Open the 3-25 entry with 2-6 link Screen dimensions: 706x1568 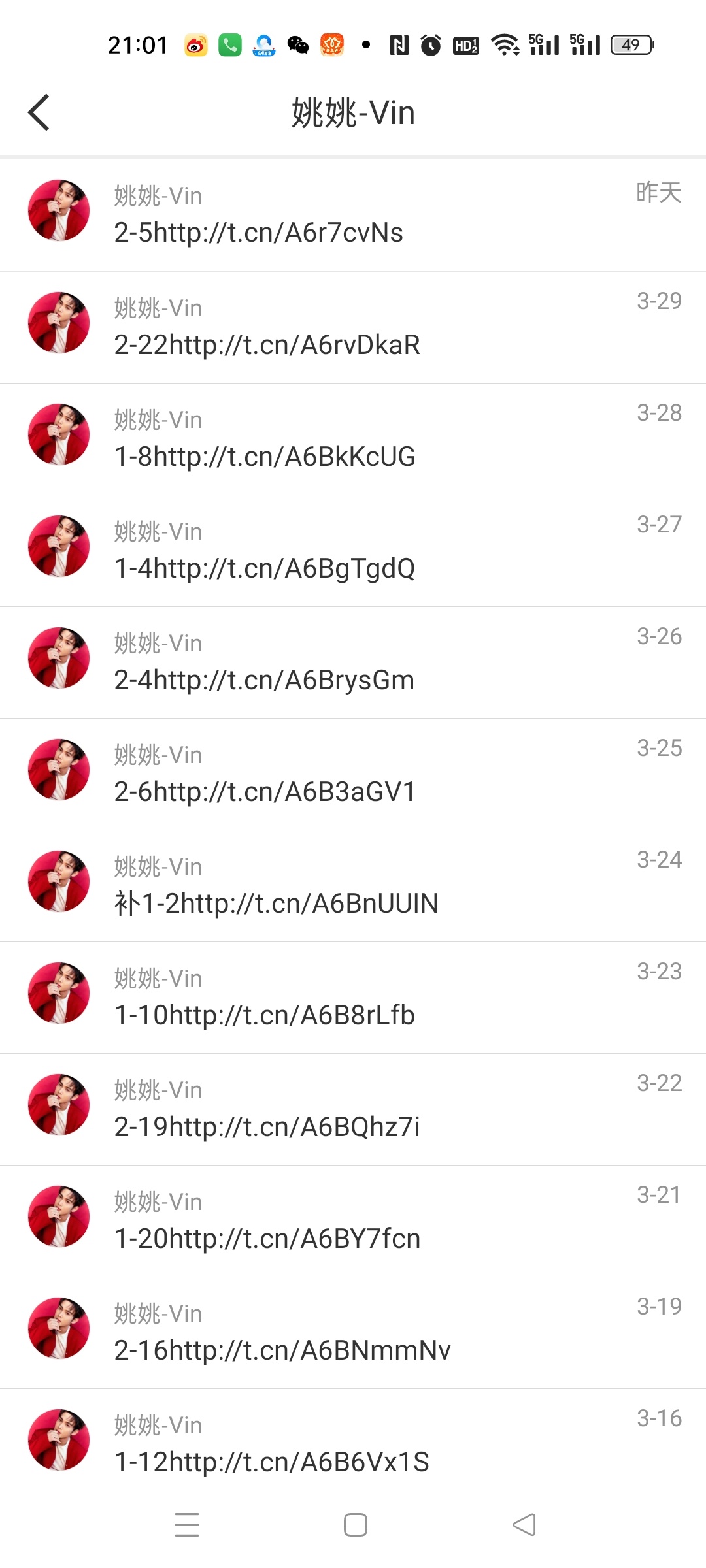[353, 774]
